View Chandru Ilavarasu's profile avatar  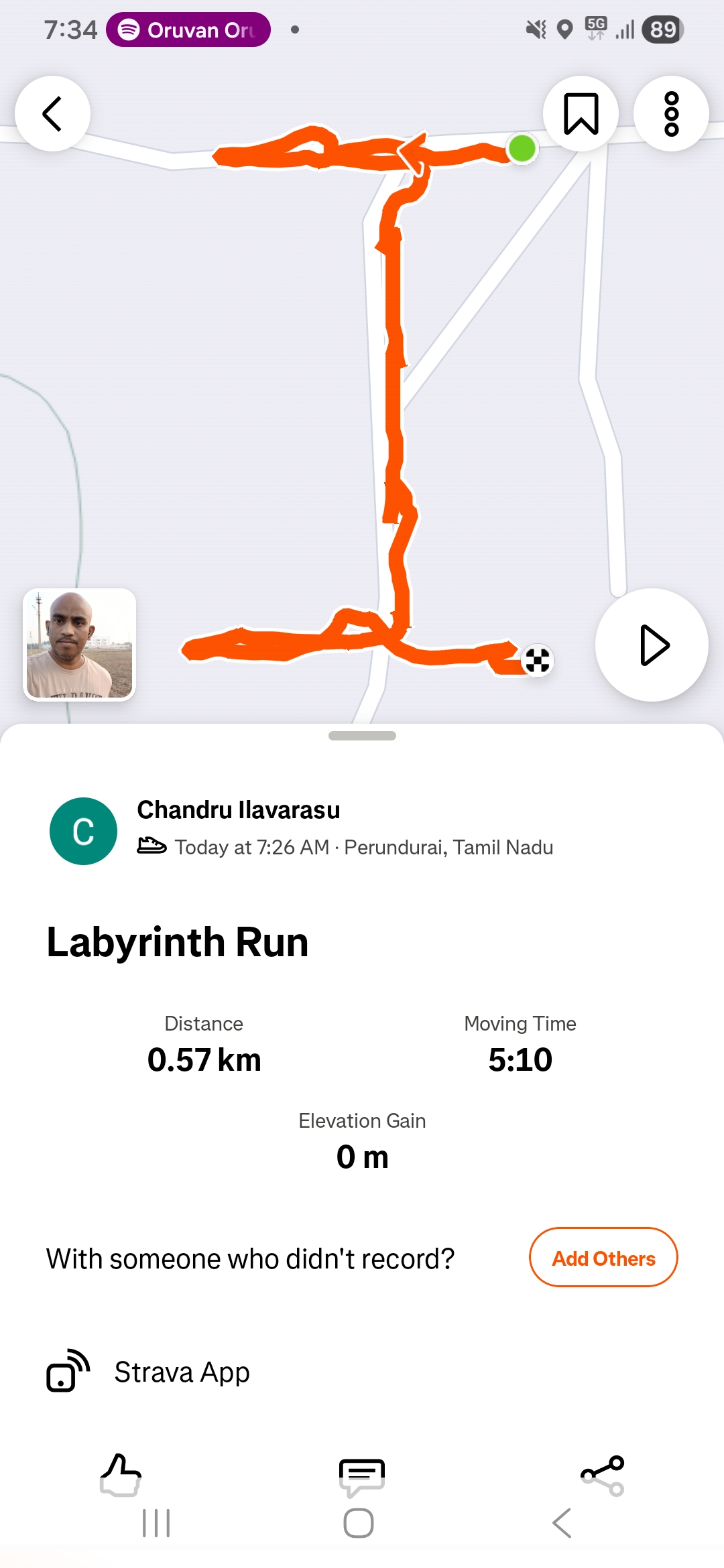click(x=83, y=831)
